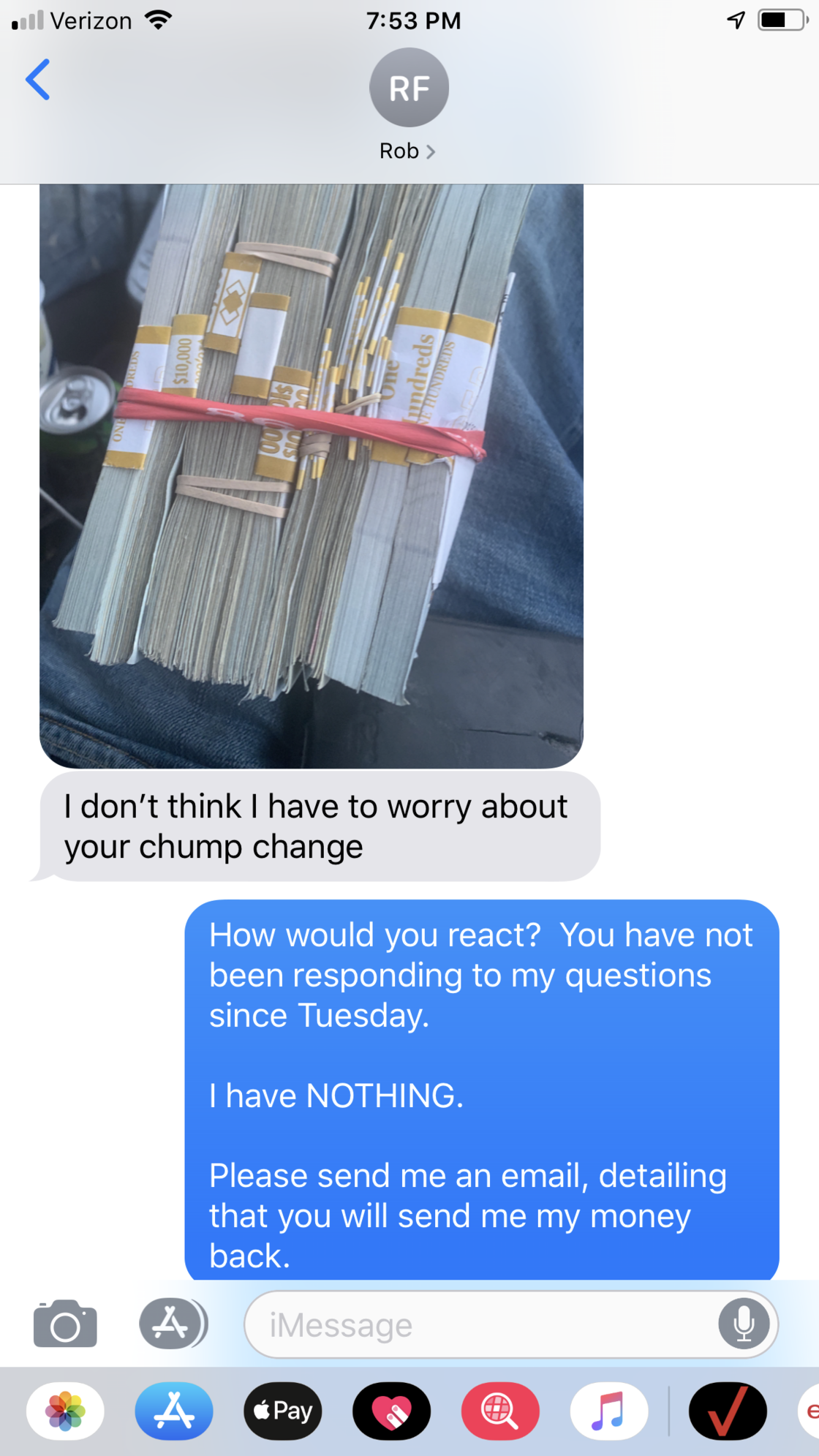This screenshot has height=1456, width=819.
Task: Open Apple Pay in the app strip
Action: tap(283, 1411)
